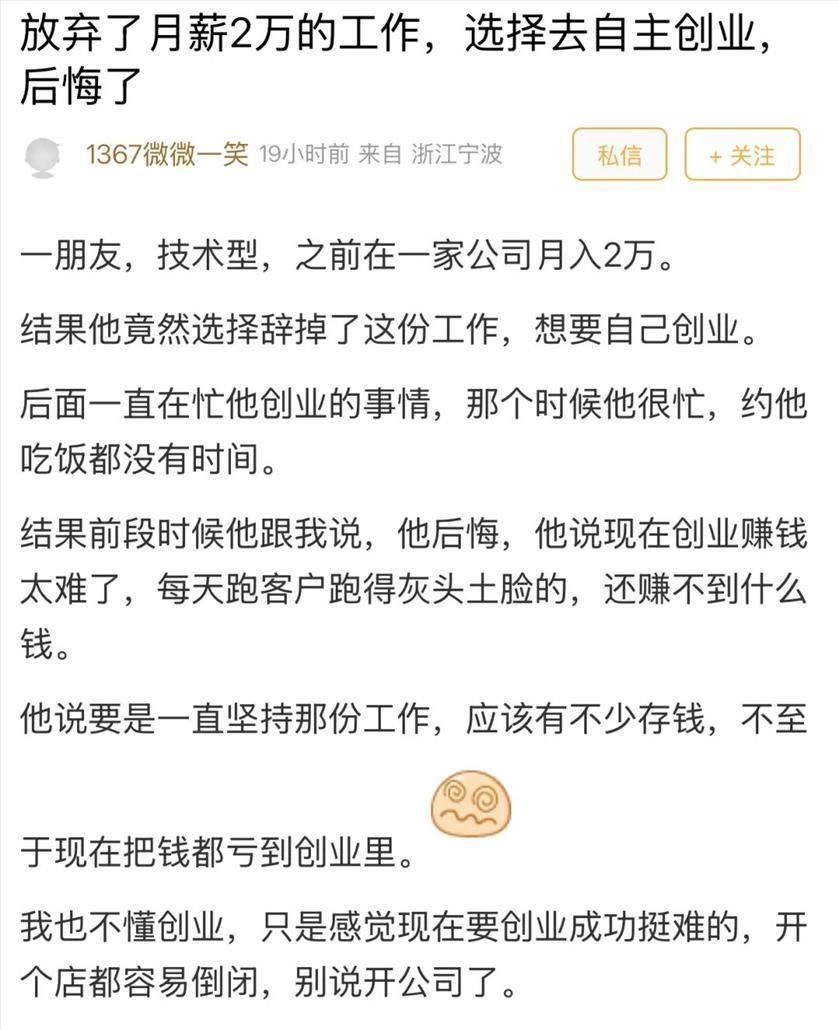Tap the author's avatar picture

(x=42, y=156)
